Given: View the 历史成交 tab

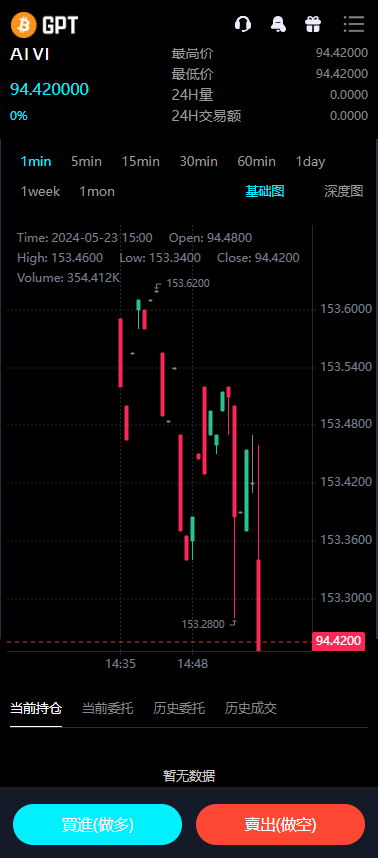Looking at the screenshot, I should pyautogui.click(x=251, y=709).
